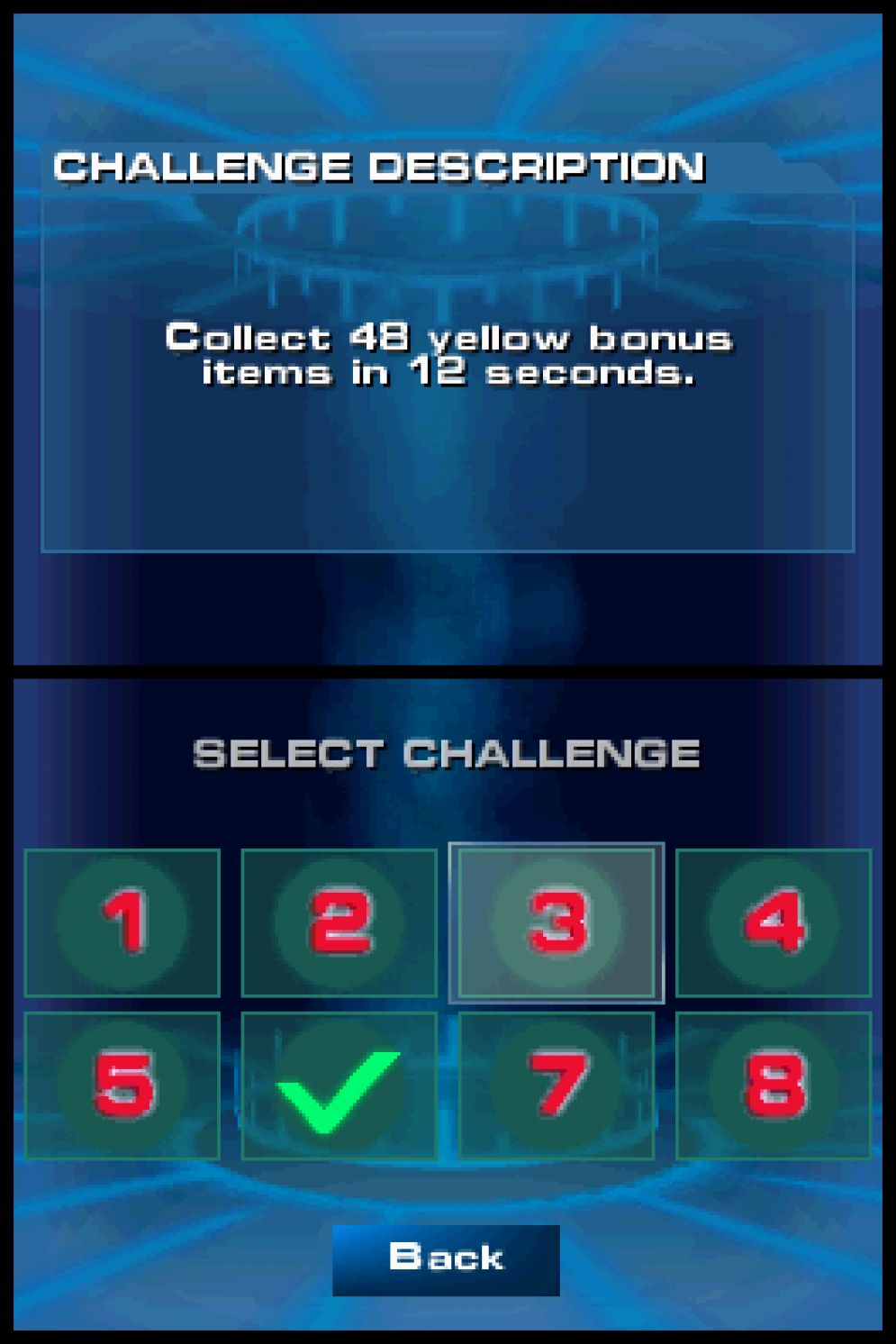Open challenge 4
Screen dimensions: 896x1344
click(x=774, y=922)
